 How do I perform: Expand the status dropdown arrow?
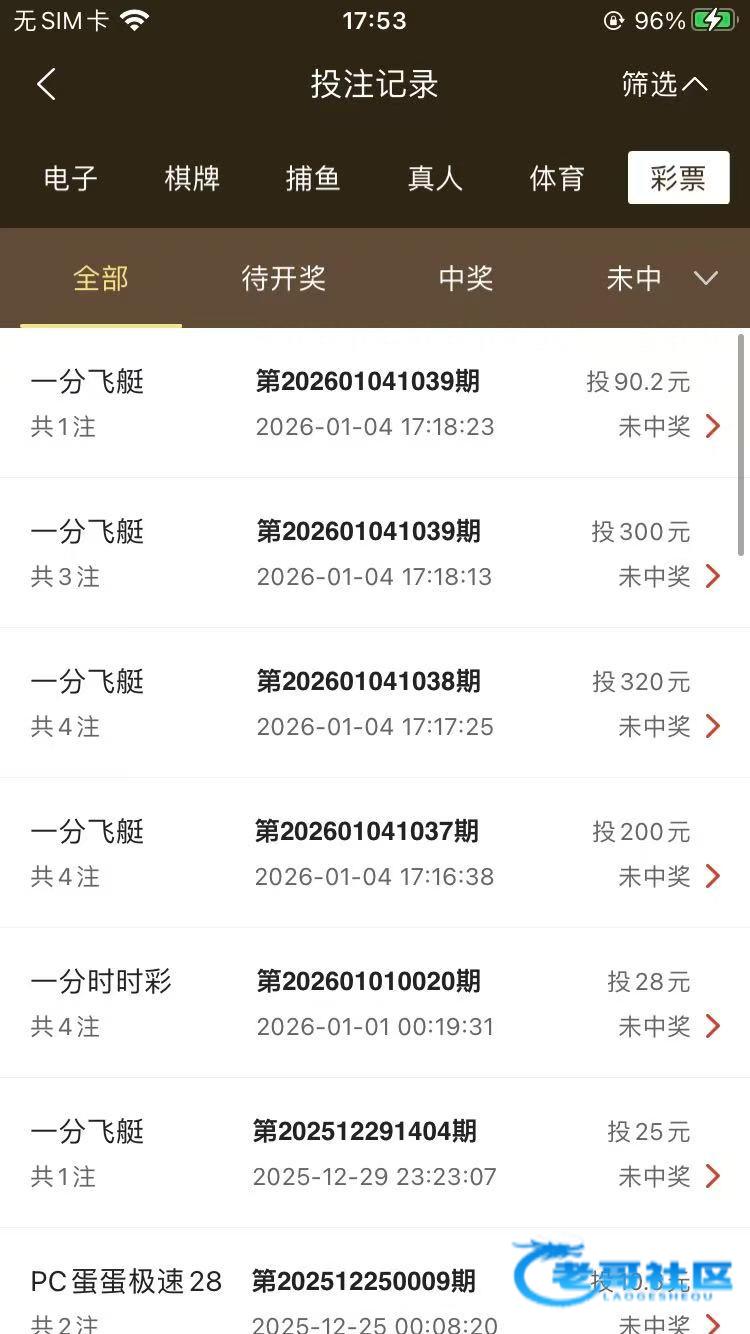point(706,279)
